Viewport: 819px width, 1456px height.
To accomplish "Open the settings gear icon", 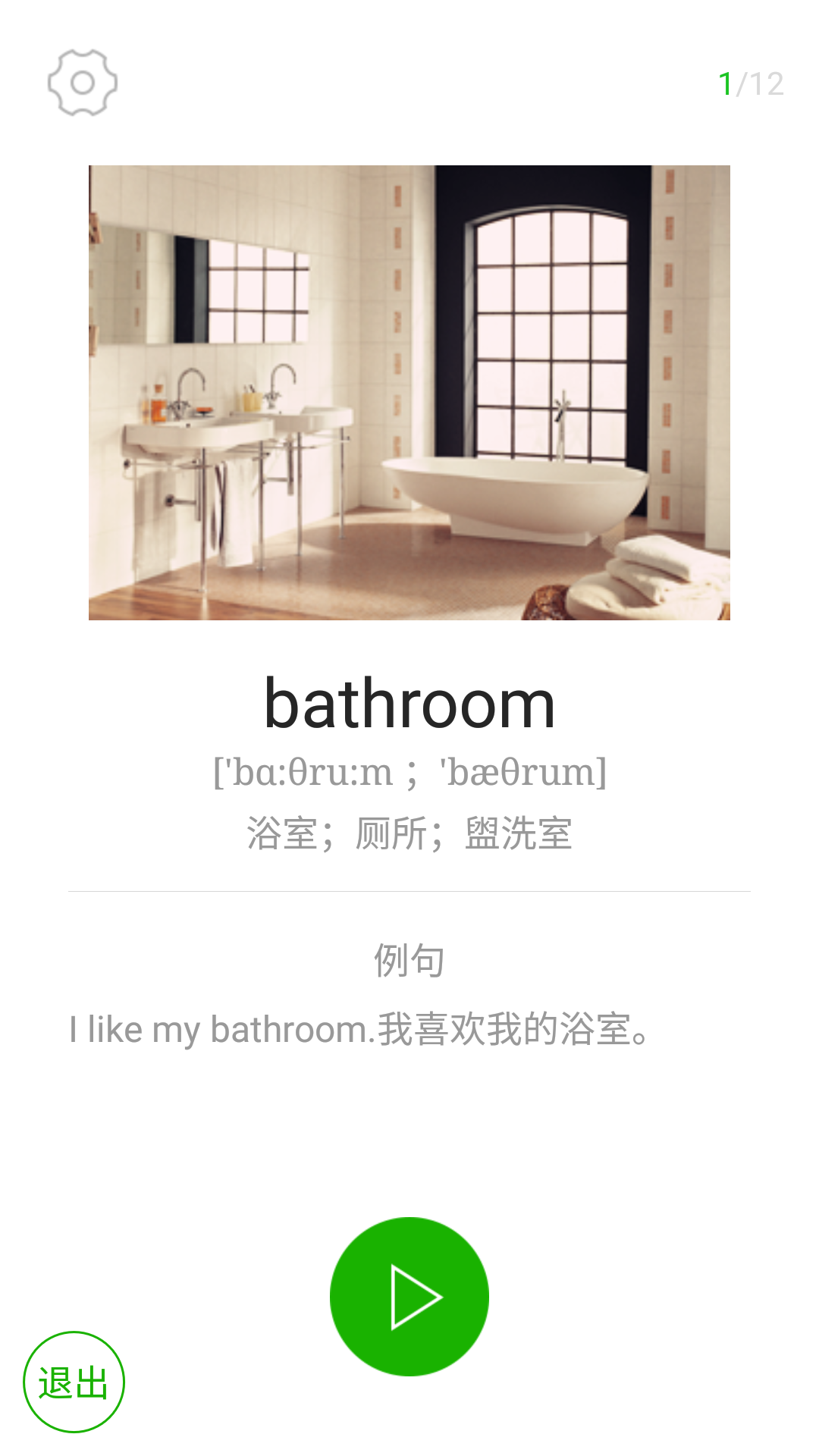I will coord(82,83).
